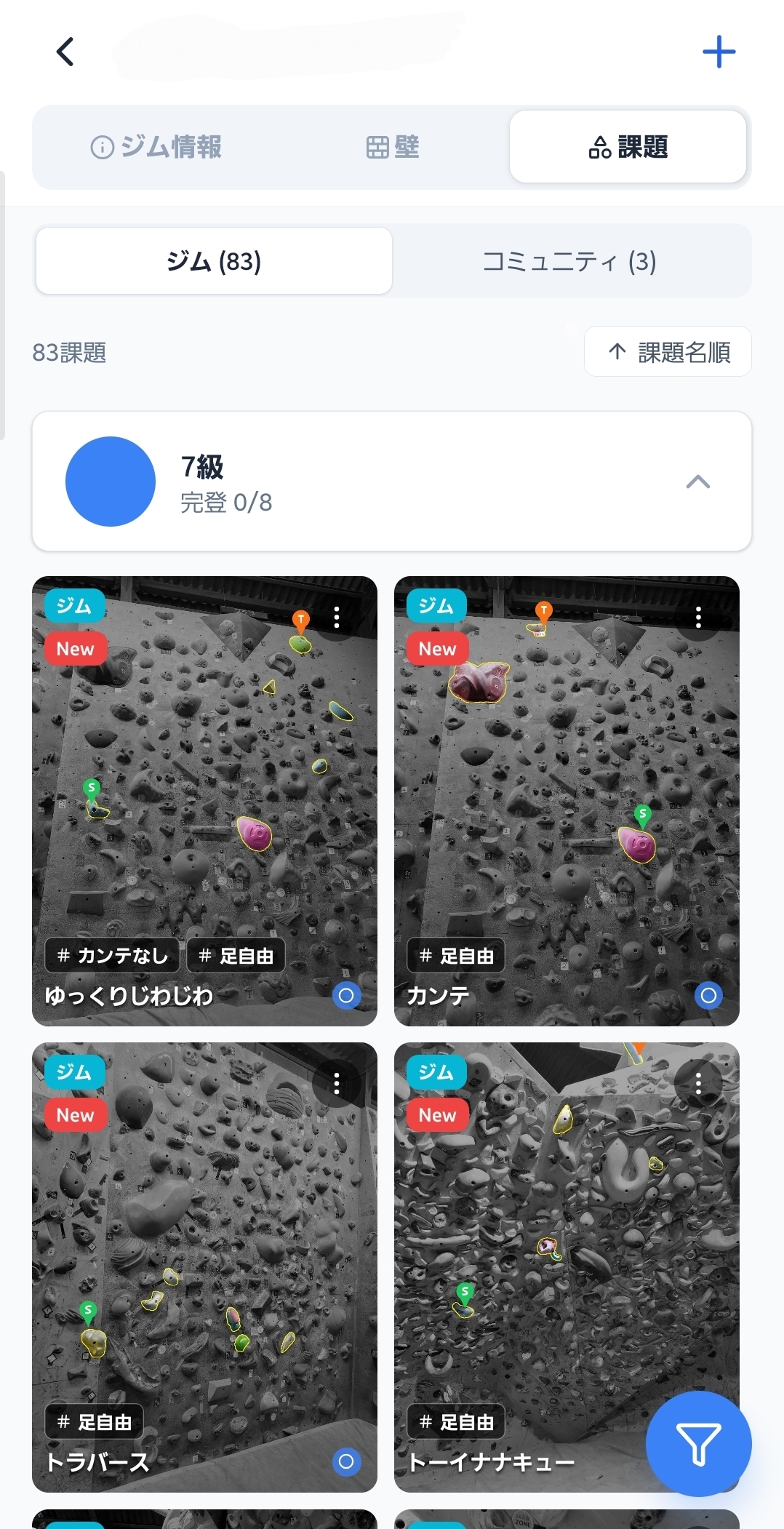Tap the 足自由 tag on カンテ card

tap(455, 956)
